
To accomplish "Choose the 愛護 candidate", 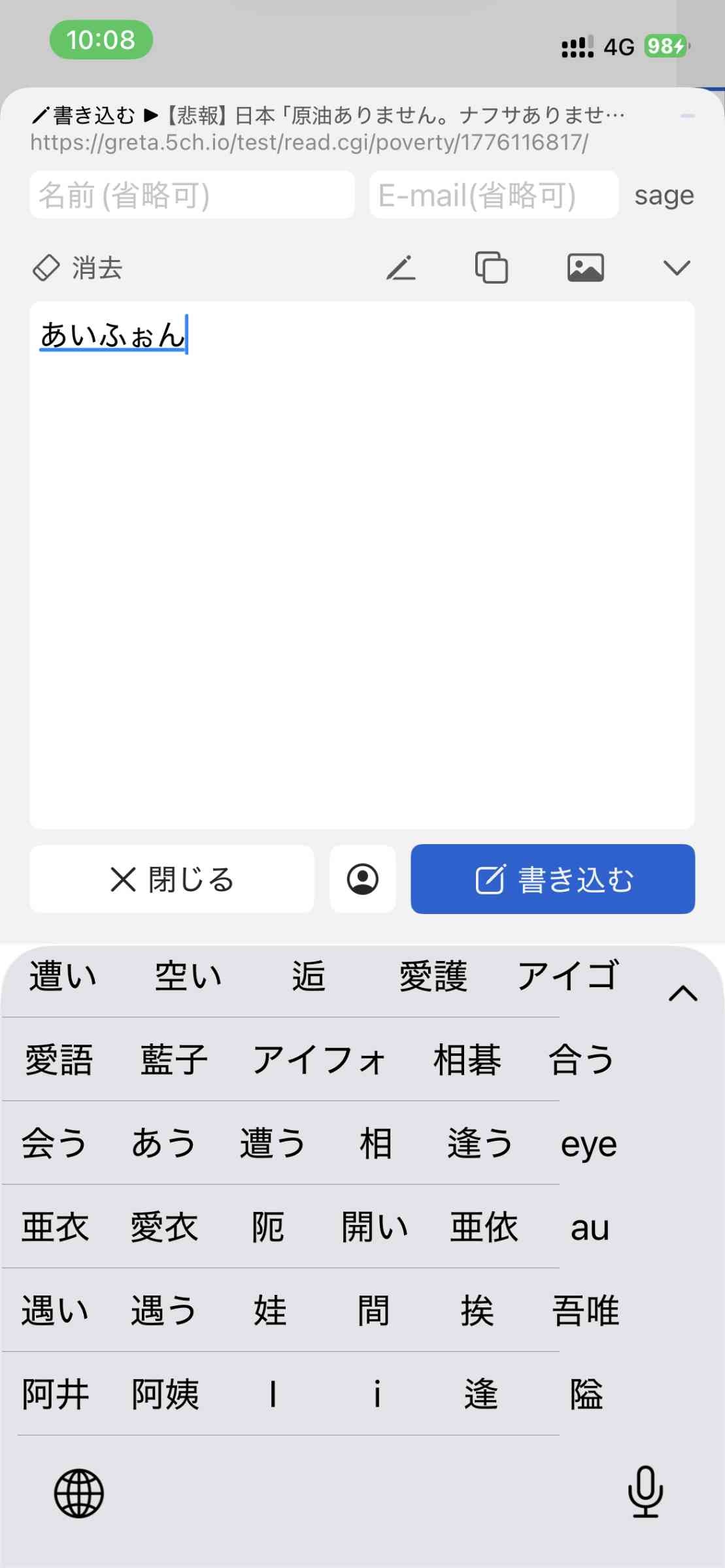I will click(433, 977).
